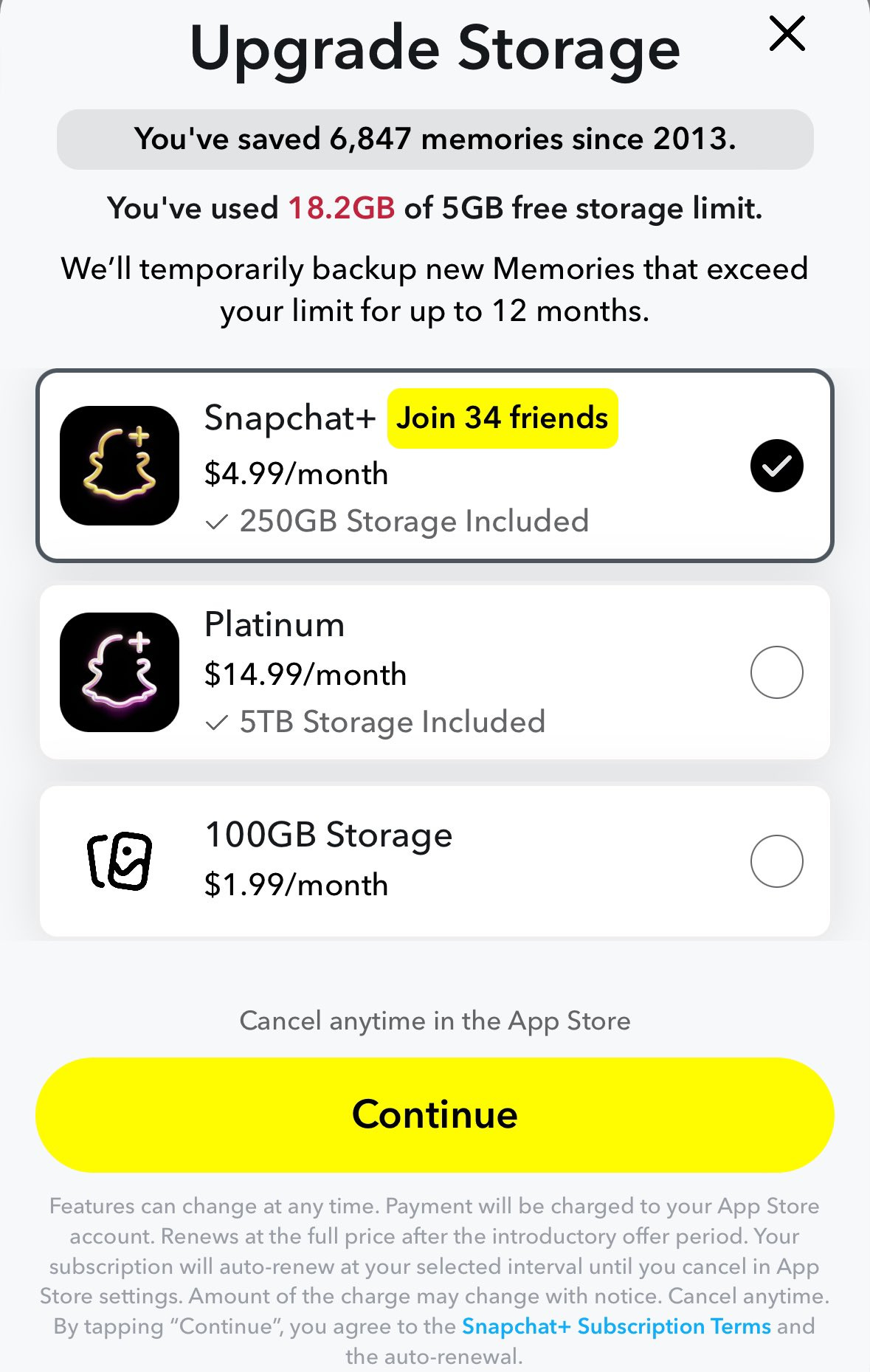Pick the 100GB Storage $1.99/month option
870x1372 pixels.
tap(776, 861)
